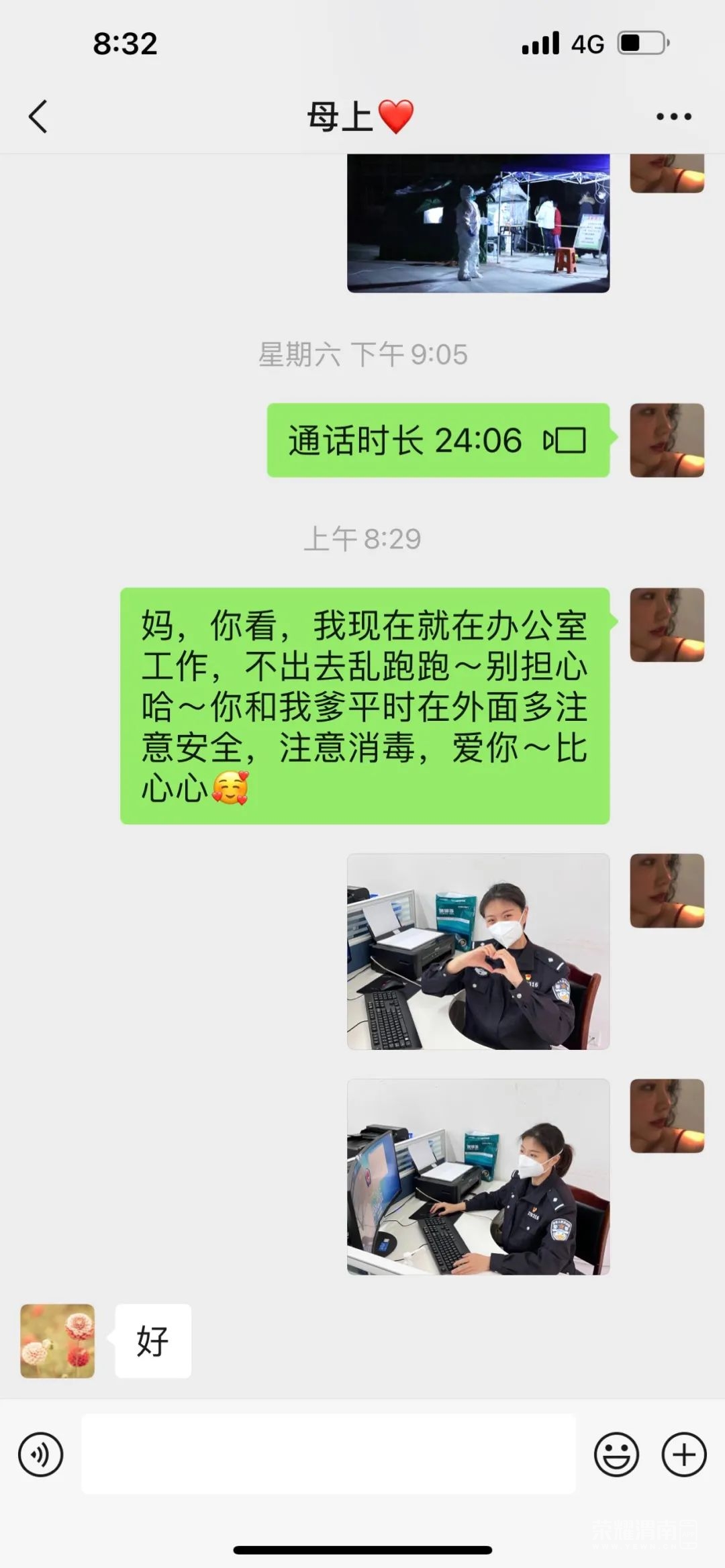
Task: Open the flower avatar profile
Action: pyautogui.click(x=58, y=1341)
